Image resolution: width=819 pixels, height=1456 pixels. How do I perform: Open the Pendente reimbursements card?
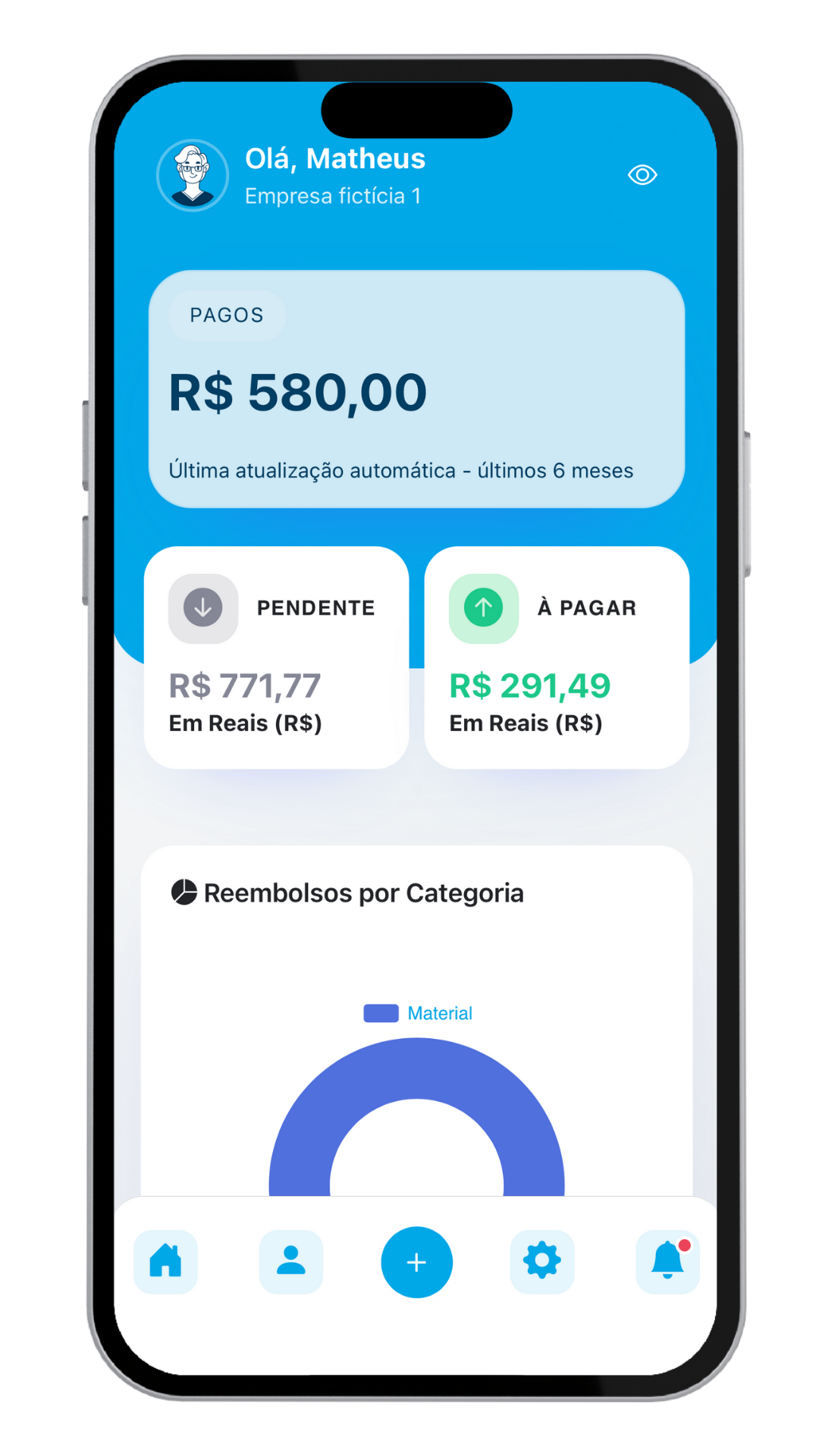pos(277,657)
